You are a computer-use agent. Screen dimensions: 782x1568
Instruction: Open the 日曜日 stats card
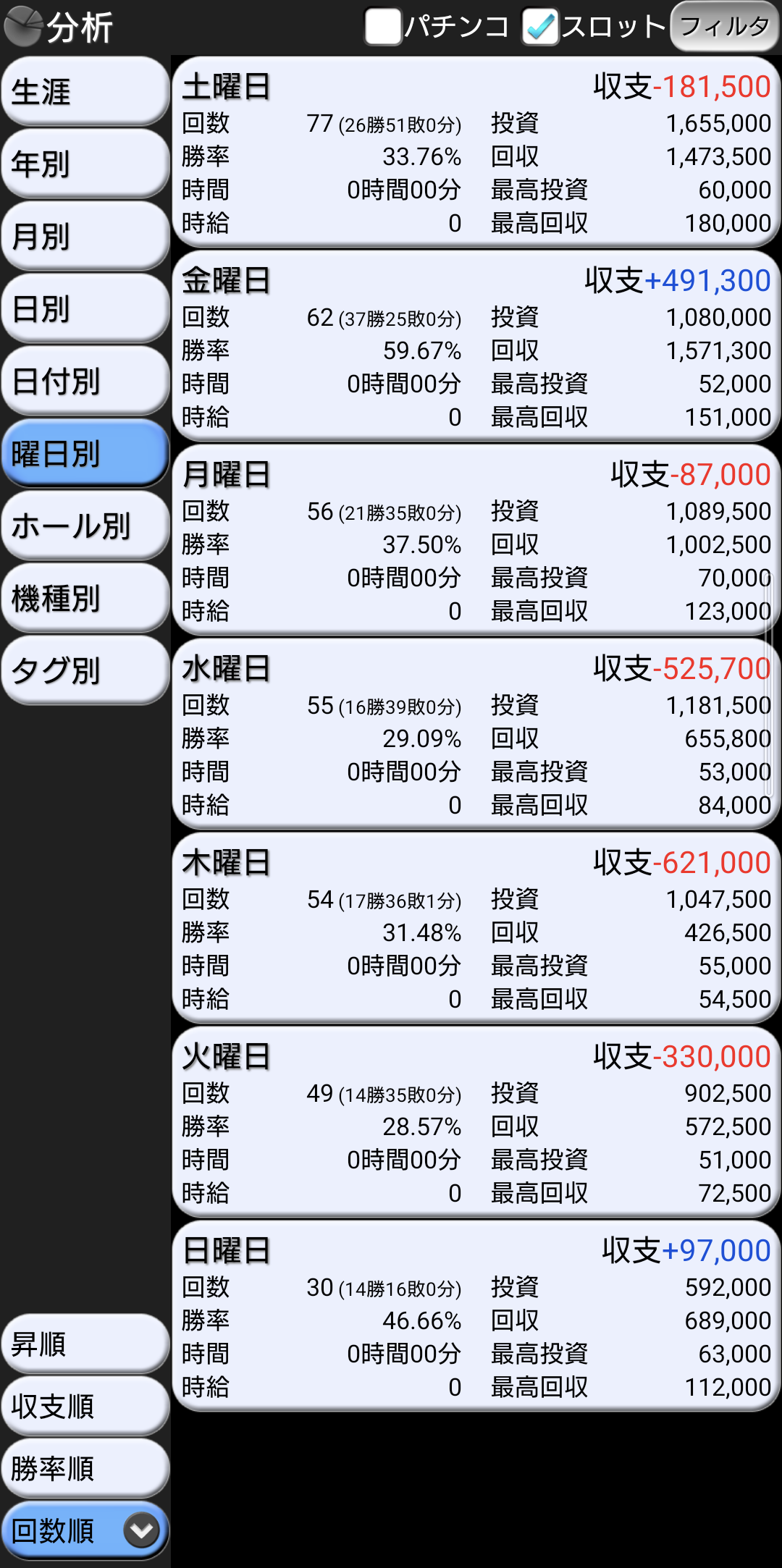tap(476, 1317)
